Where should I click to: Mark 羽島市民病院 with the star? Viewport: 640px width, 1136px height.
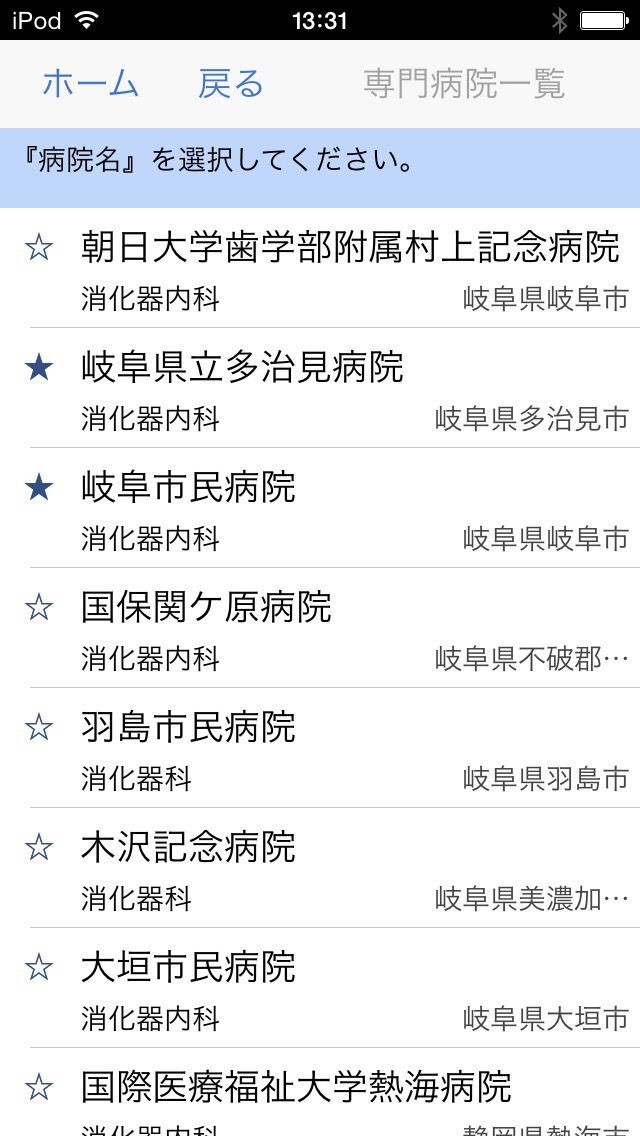point(39,727)
